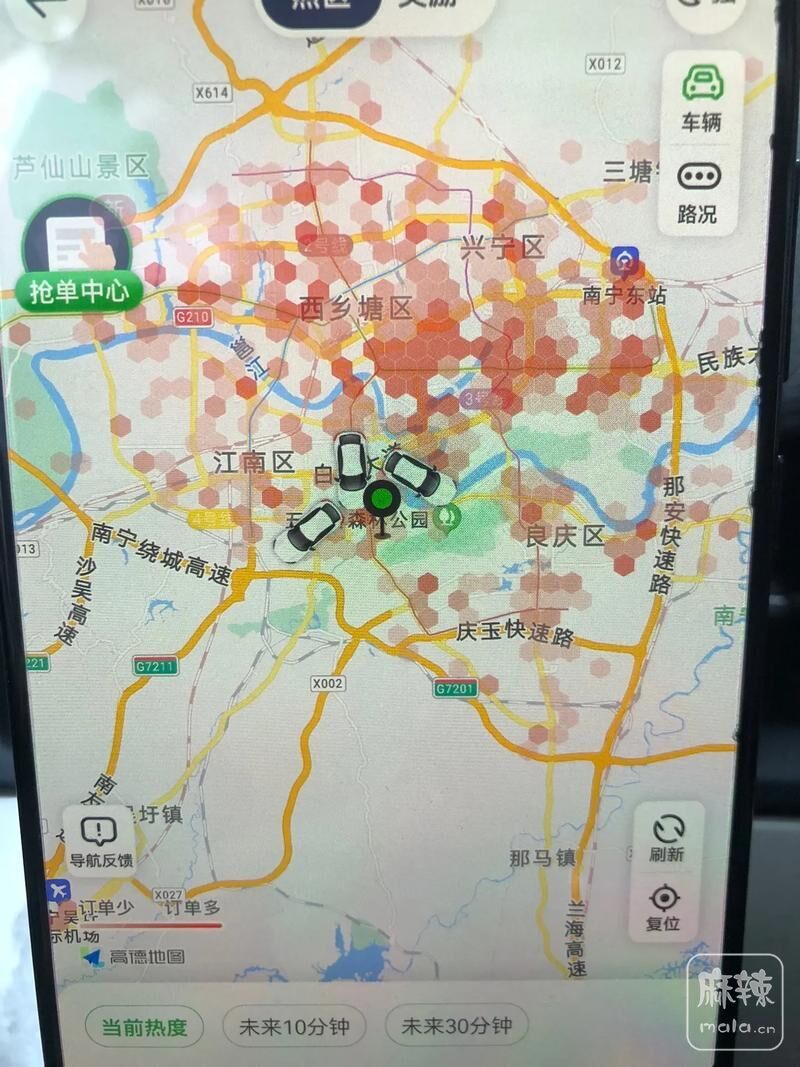The width and height of the screenshot is (800, 1067).
Task: Toggle the 路况 traffic conditions layer
Action: (698, 192)
